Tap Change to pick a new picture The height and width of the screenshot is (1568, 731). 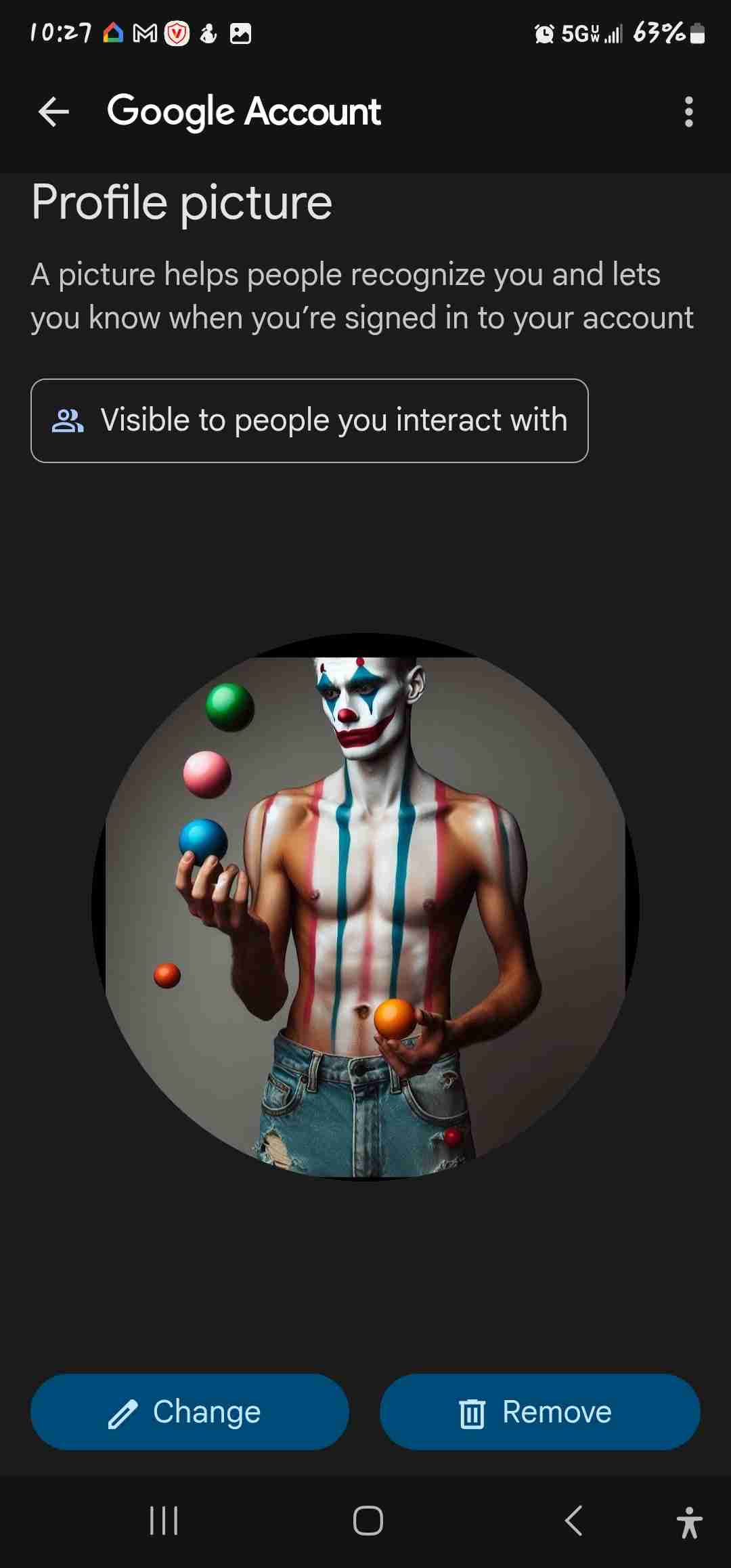pyautogui.click(x=190, y=1412)
